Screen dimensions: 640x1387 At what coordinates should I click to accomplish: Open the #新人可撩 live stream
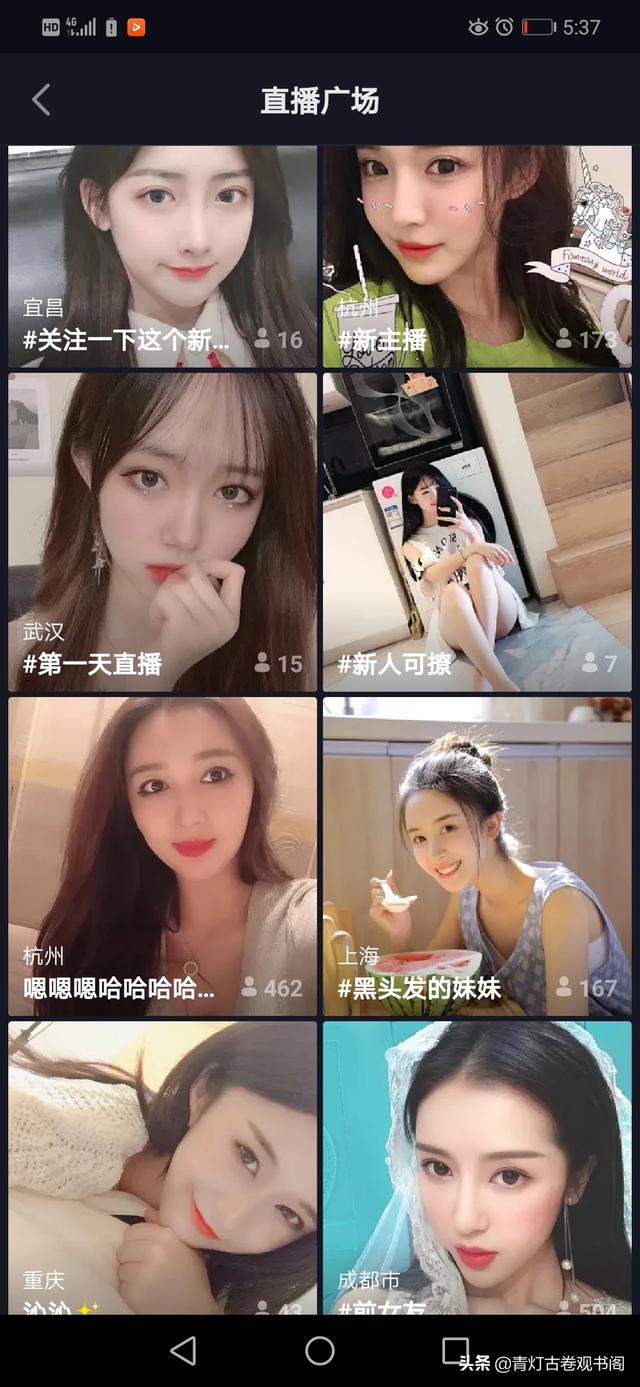pos(477,532)
